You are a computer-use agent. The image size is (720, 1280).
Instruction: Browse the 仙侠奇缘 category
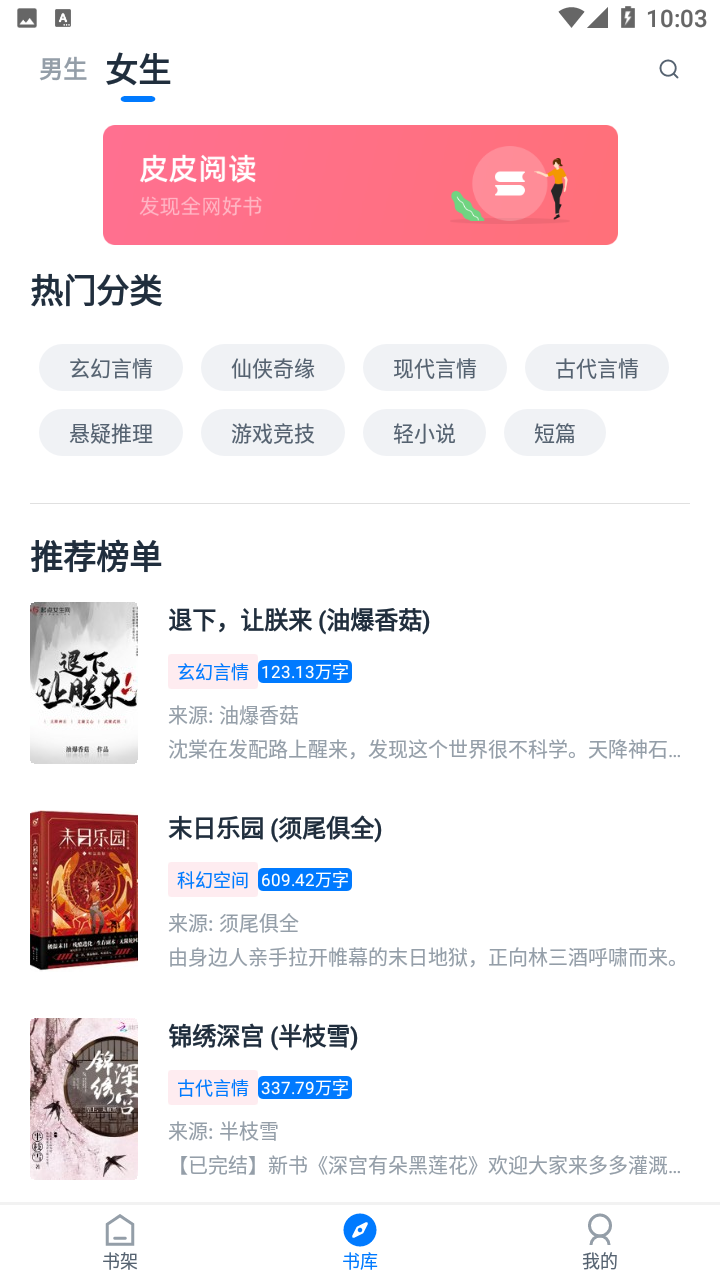tap(273, 368)
